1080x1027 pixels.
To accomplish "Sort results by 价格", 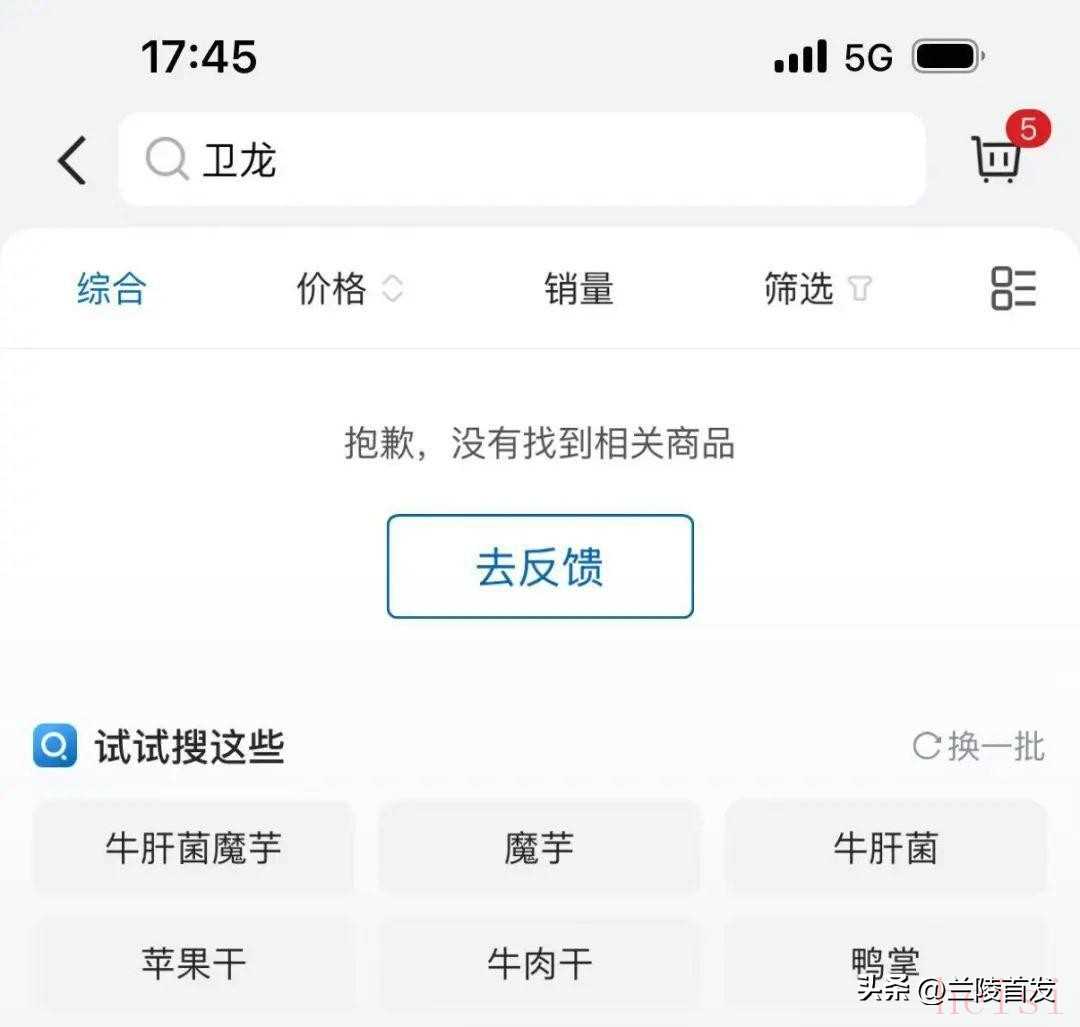I will pyautogui.click(x=349, y=289).
